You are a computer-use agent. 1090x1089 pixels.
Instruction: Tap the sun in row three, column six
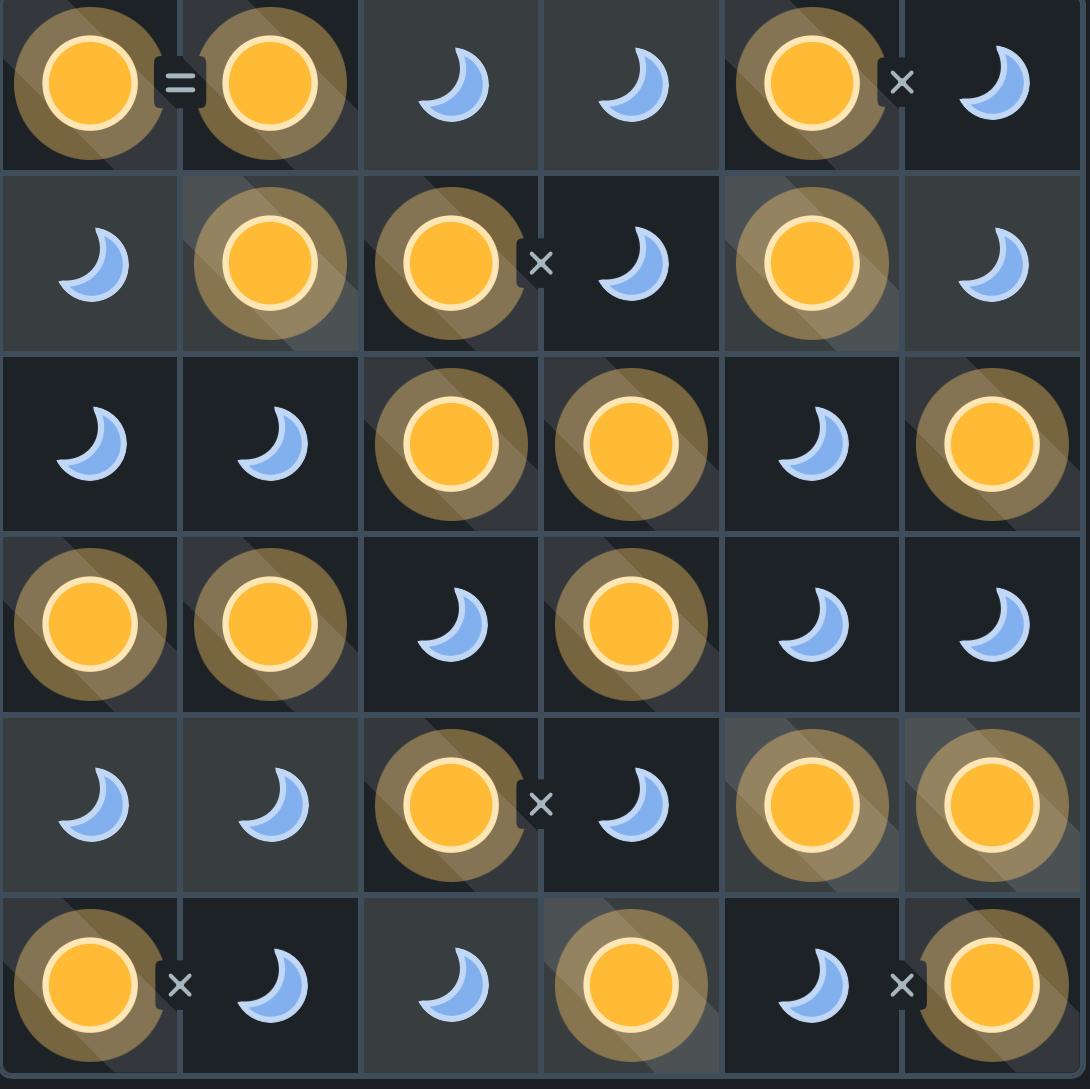point(993,444)
